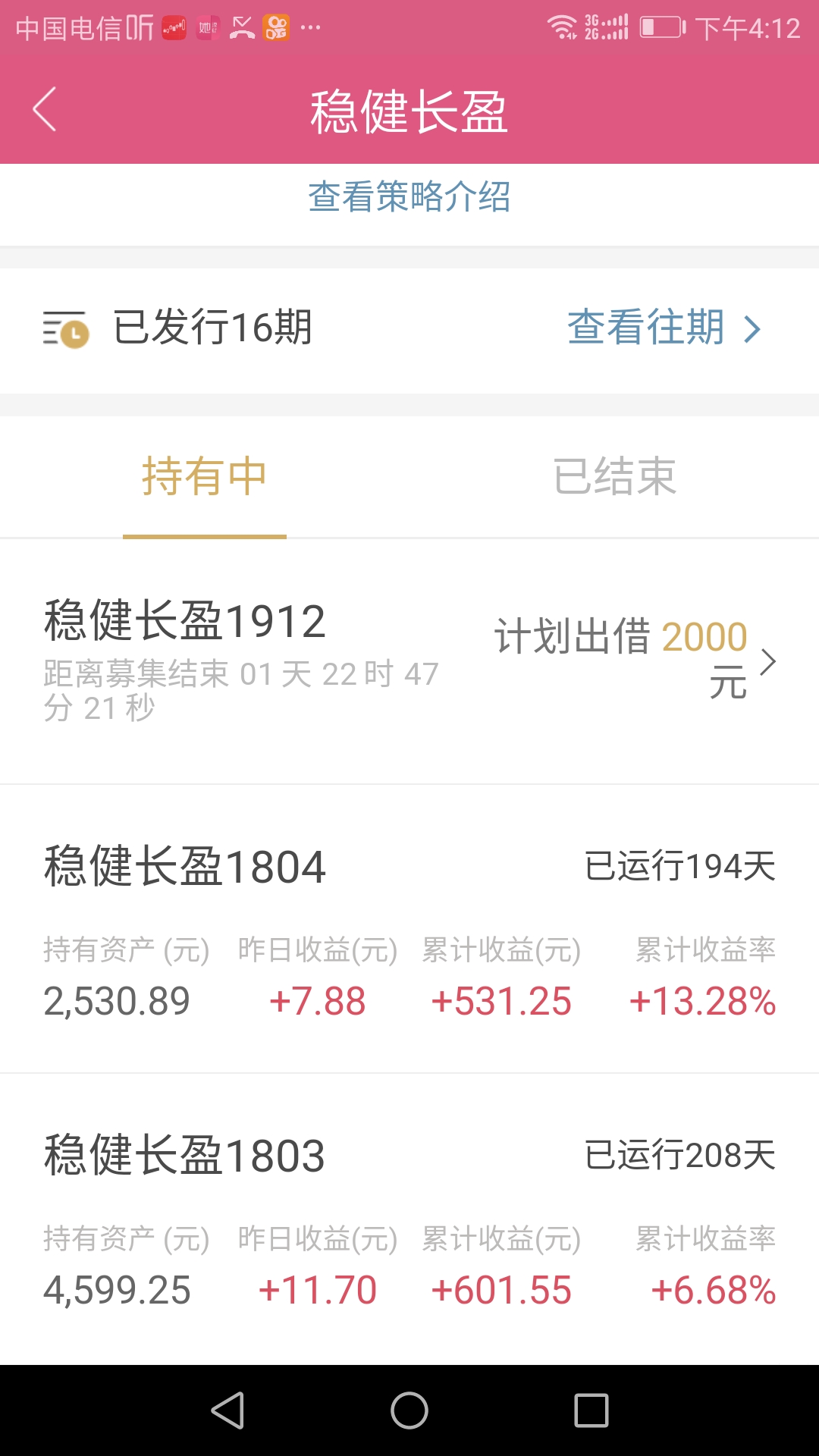Open the recent apps overview

[x=591, y=1410]
